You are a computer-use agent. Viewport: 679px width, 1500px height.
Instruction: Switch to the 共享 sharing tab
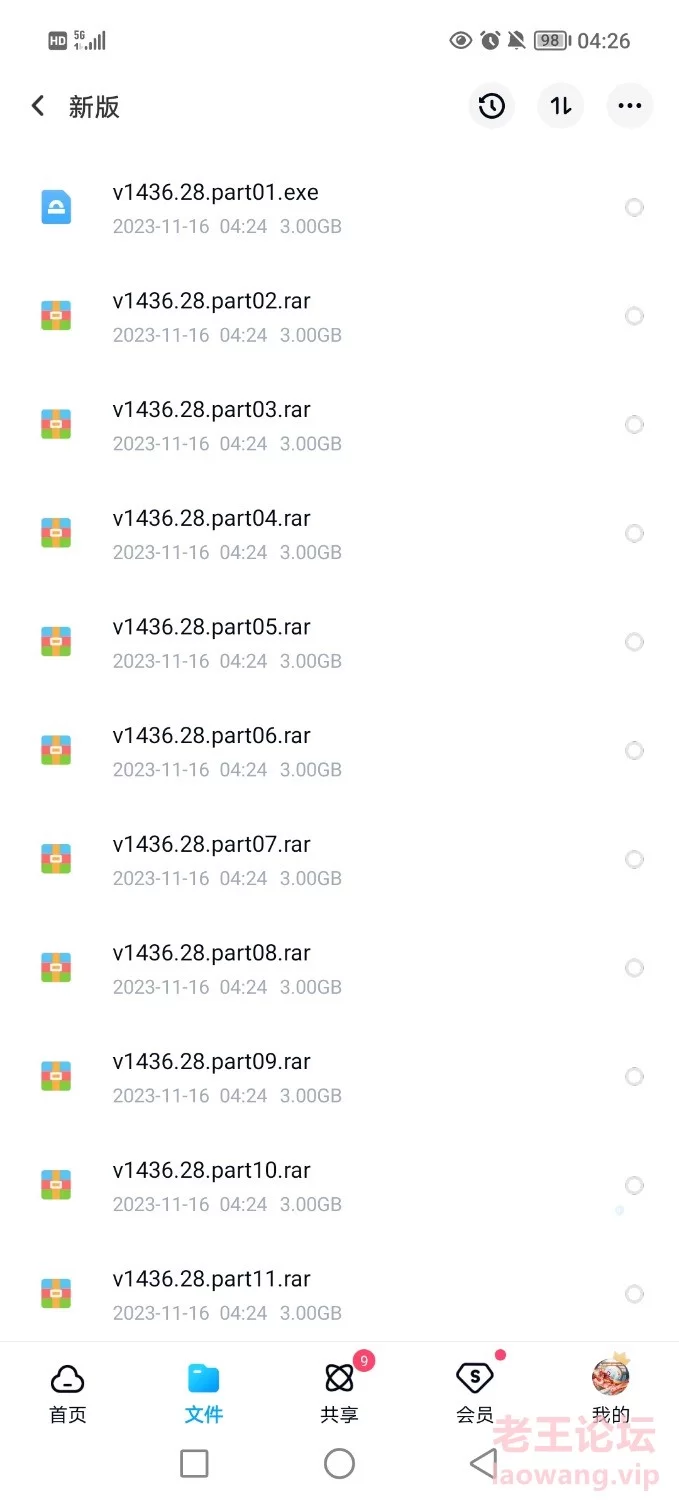(x=340, y=1392)
